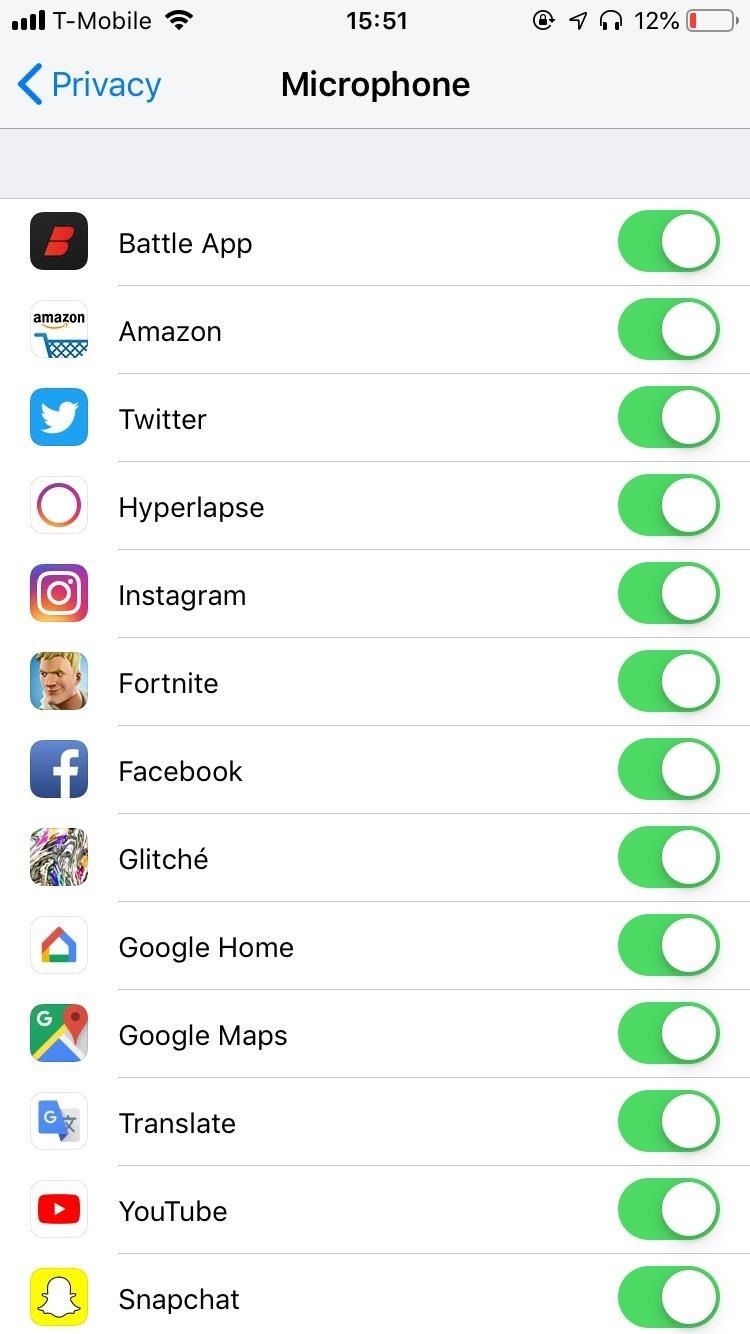Disable Google Home microphone access
The height and width of the screenshot is (1334, 750).
[x=668, y=946]
